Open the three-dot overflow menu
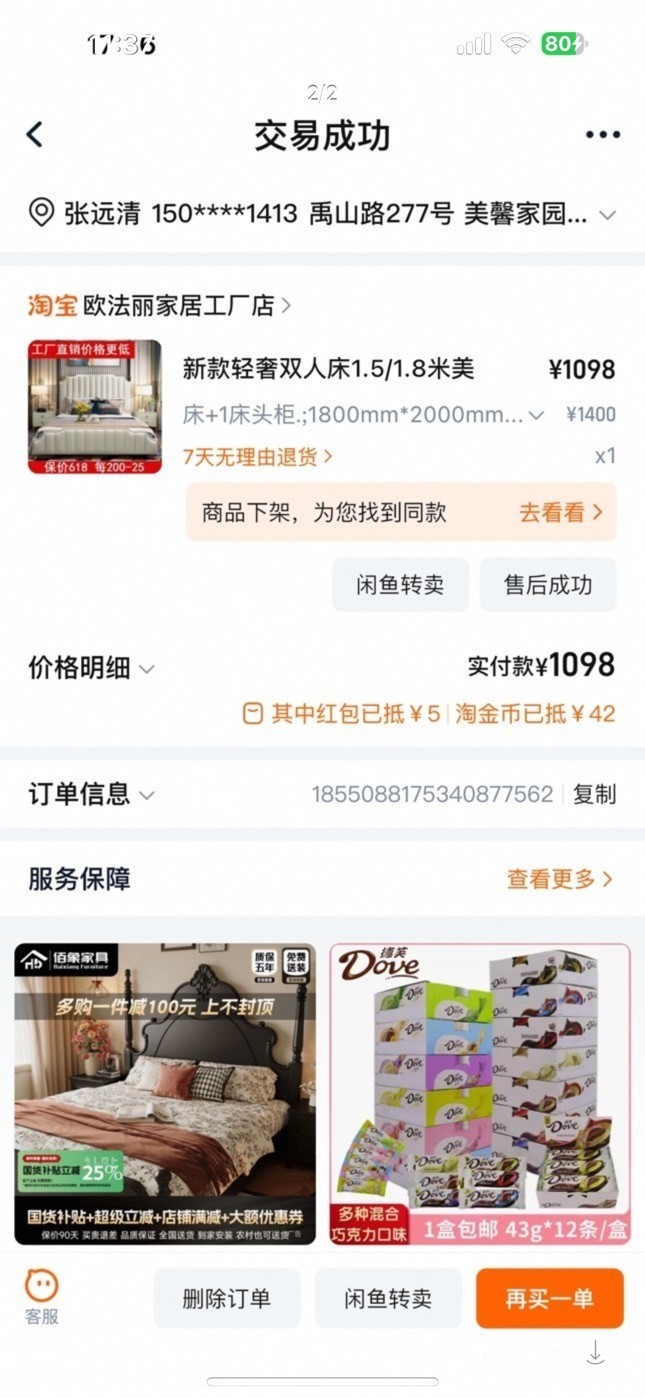The width and height of the screenshot is (645, 1398). (602, 136)
